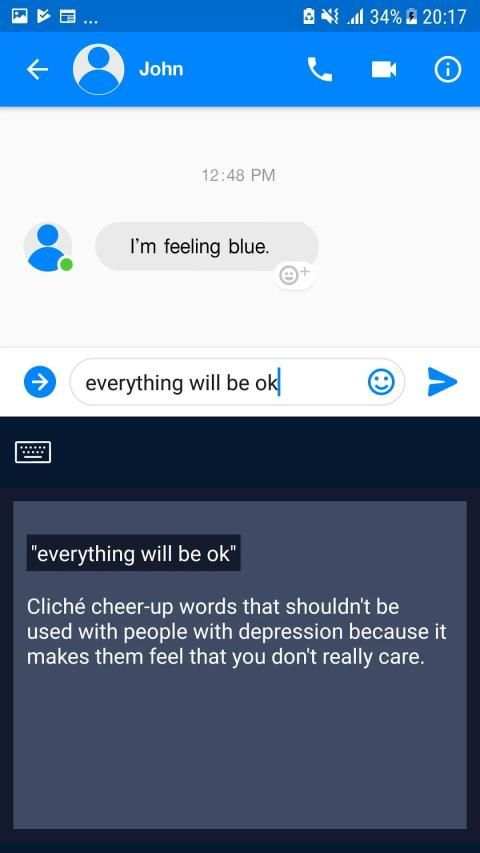Start a voice call with John
The width and height of the screenshot is (480, 853).
click(x=319, y=70)
